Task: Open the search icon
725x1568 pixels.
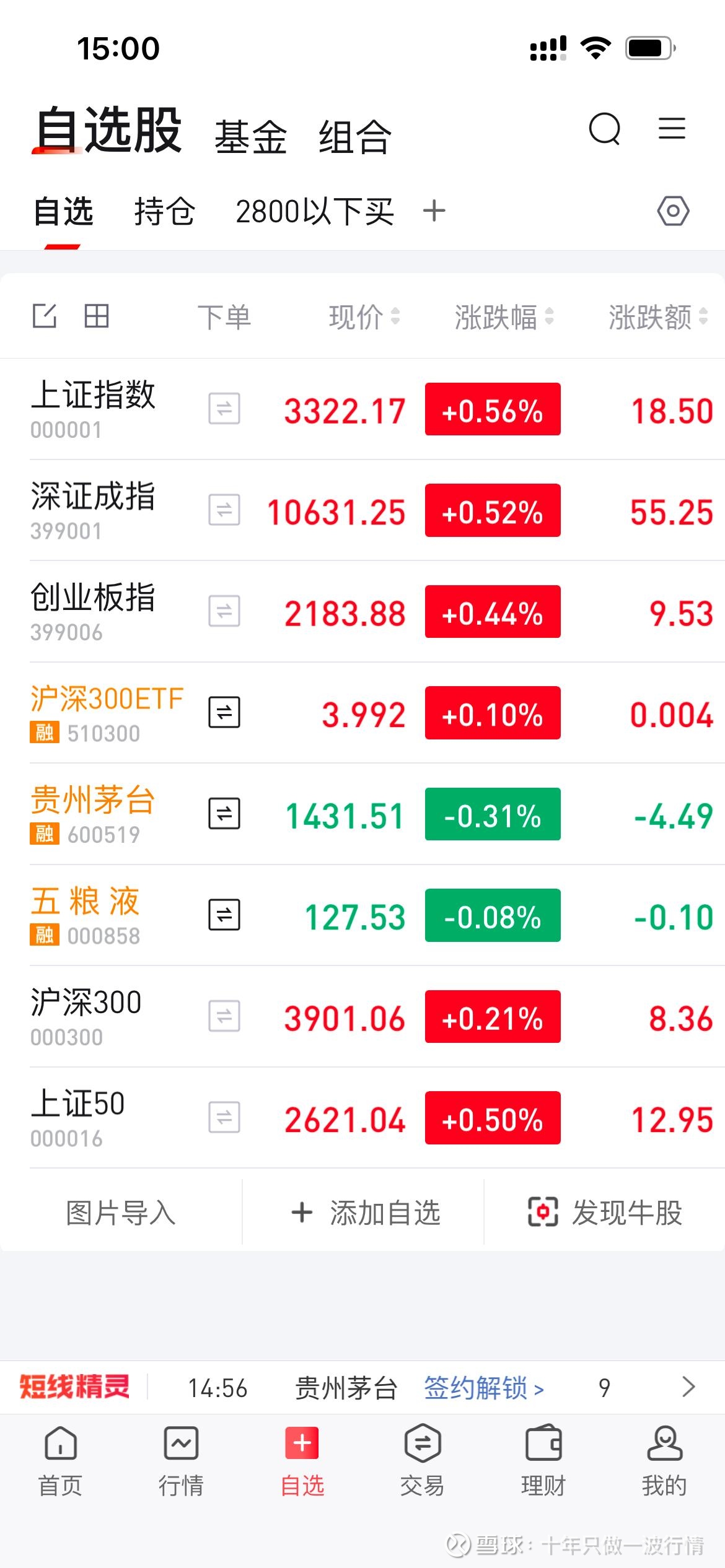Action: [604, 130]
